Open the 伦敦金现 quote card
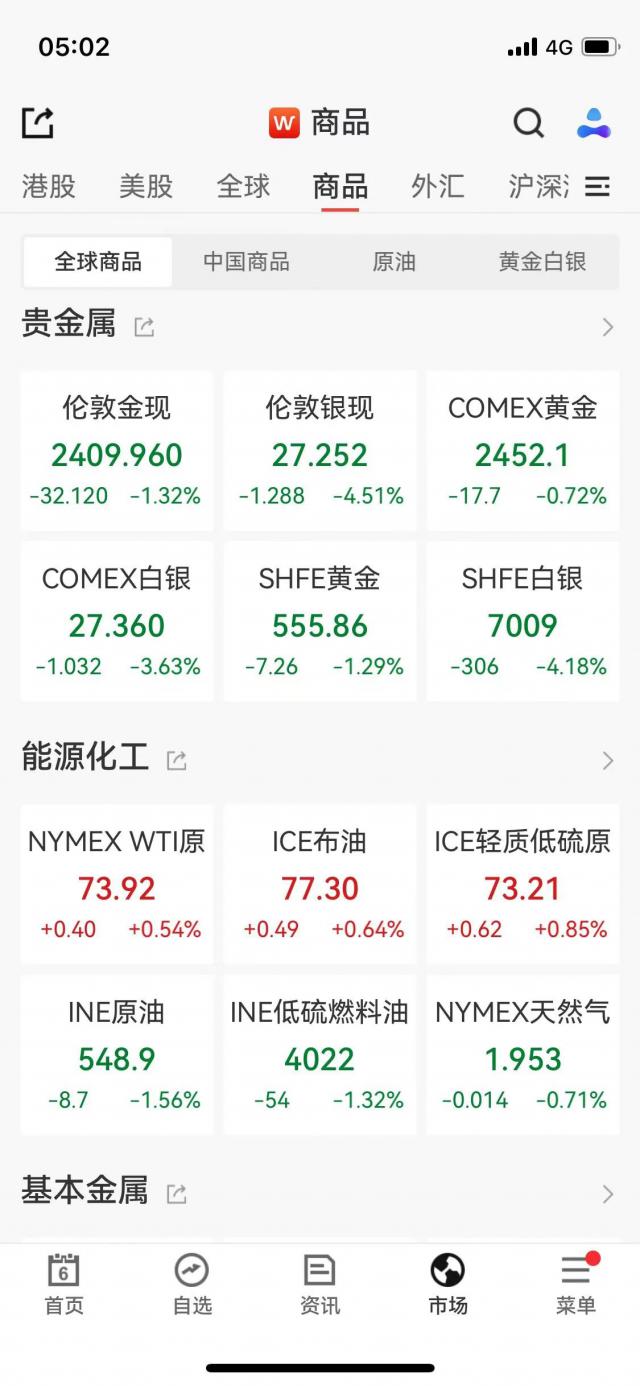Screen dimensions: 640x1386 click(117, 451)
